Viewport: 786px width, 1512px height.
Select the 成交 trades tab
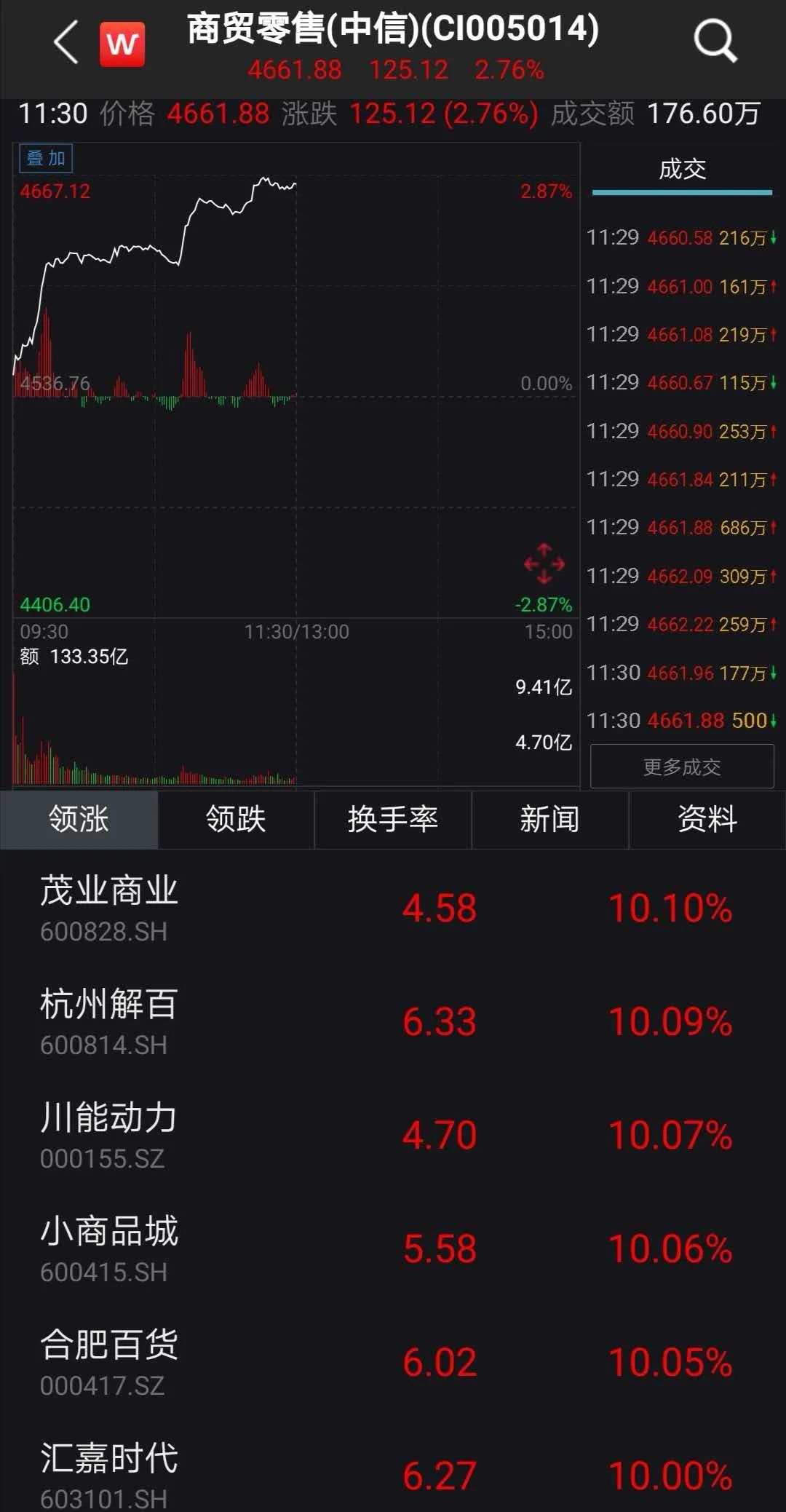682,170
